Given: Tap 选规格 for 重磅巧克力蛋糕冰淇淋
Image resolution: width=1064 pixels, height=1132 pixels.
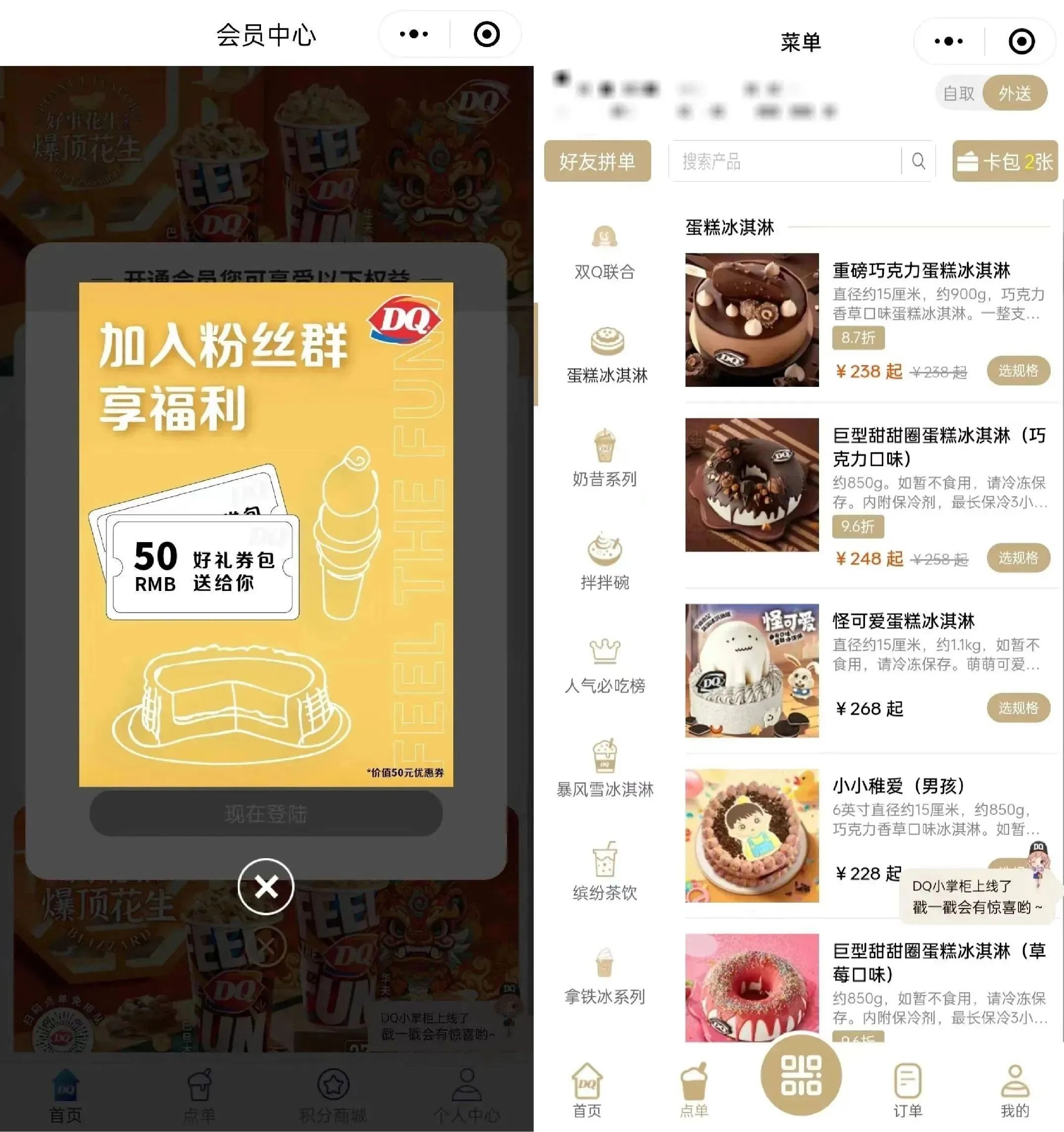Looking at the screenshot, I should (x=1018, y=371).
